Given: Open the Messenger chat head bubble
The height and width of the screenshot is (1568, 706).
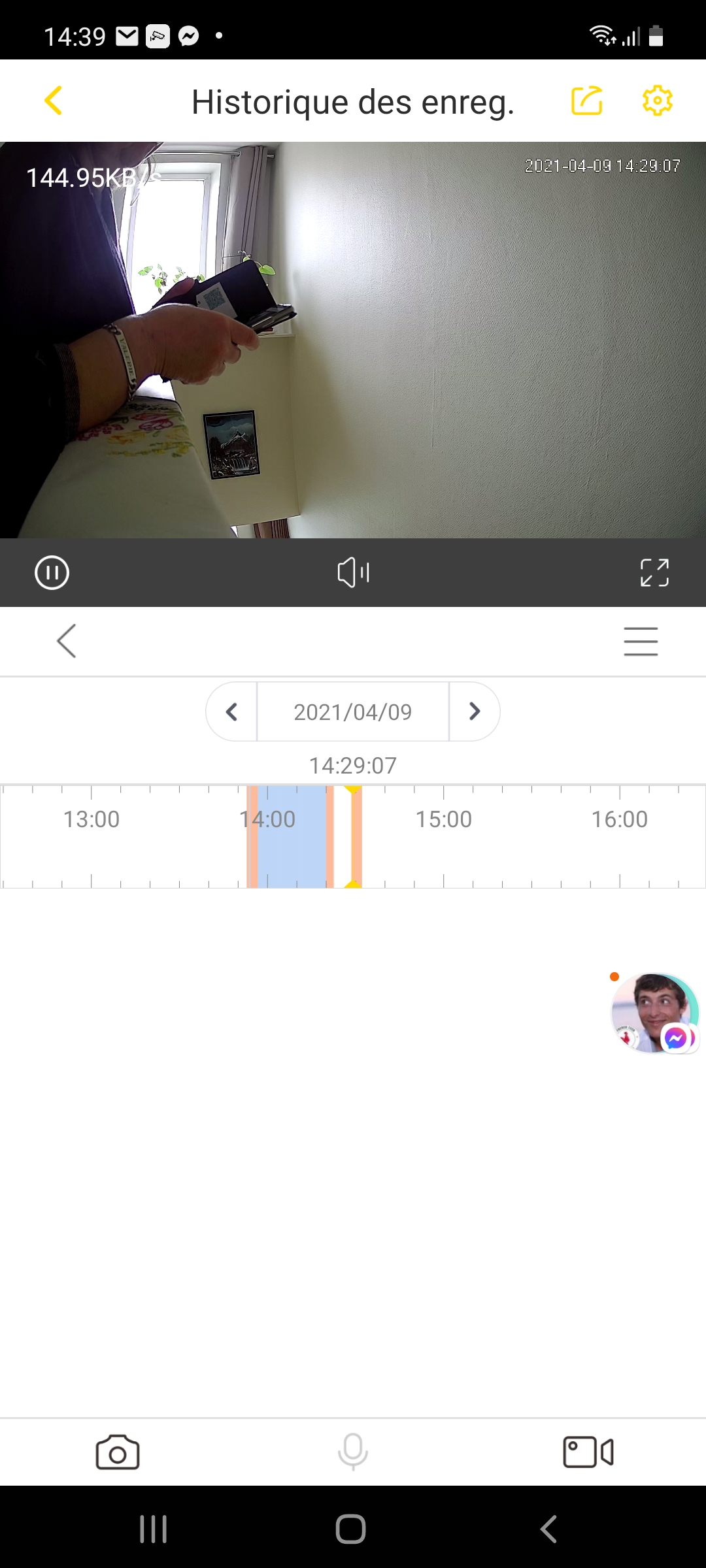Looking at the screenshot, I should (x=655, y=1013).
